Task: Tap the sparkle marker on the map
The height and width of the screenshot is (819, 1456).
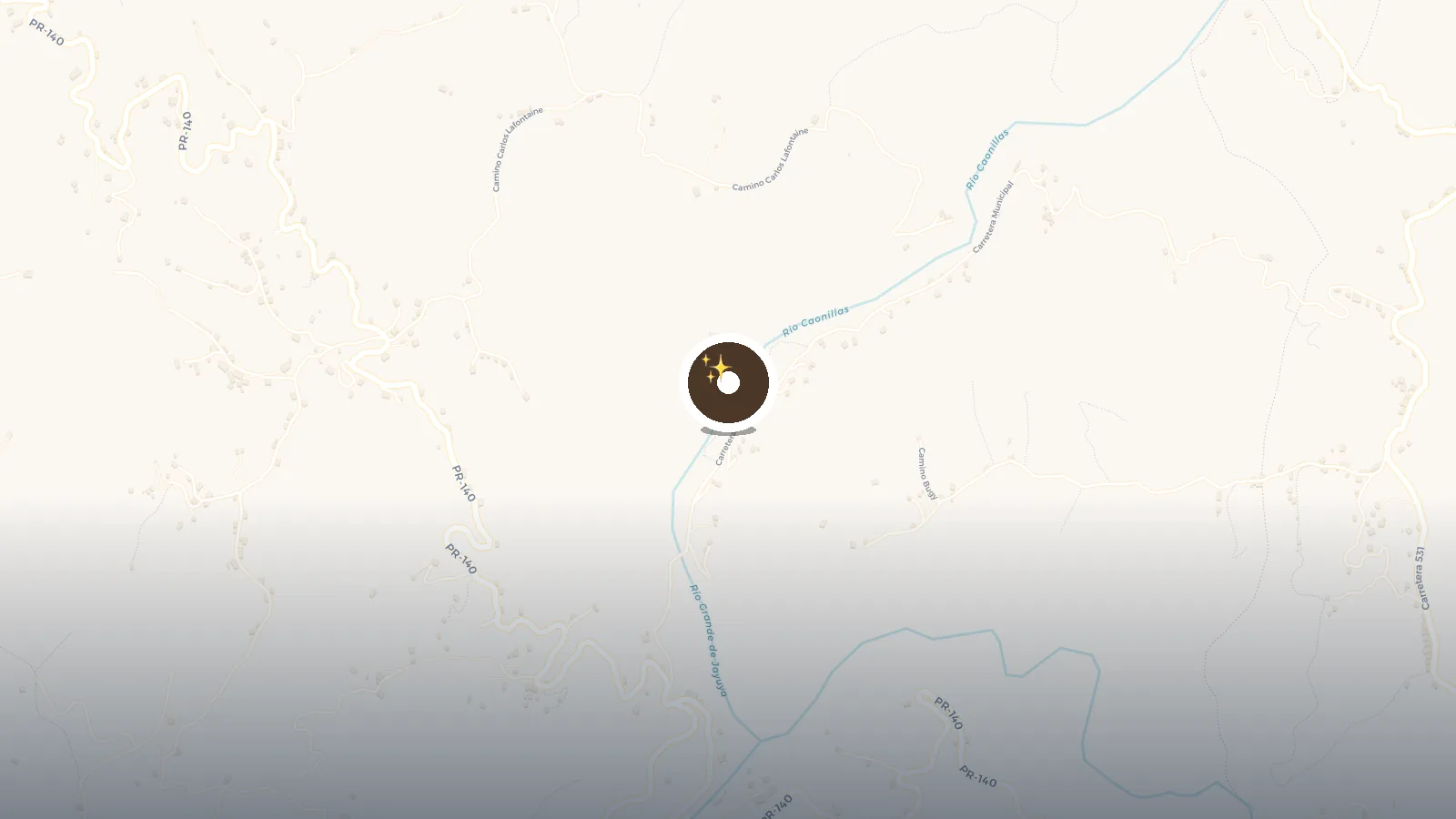Action: 728,382
